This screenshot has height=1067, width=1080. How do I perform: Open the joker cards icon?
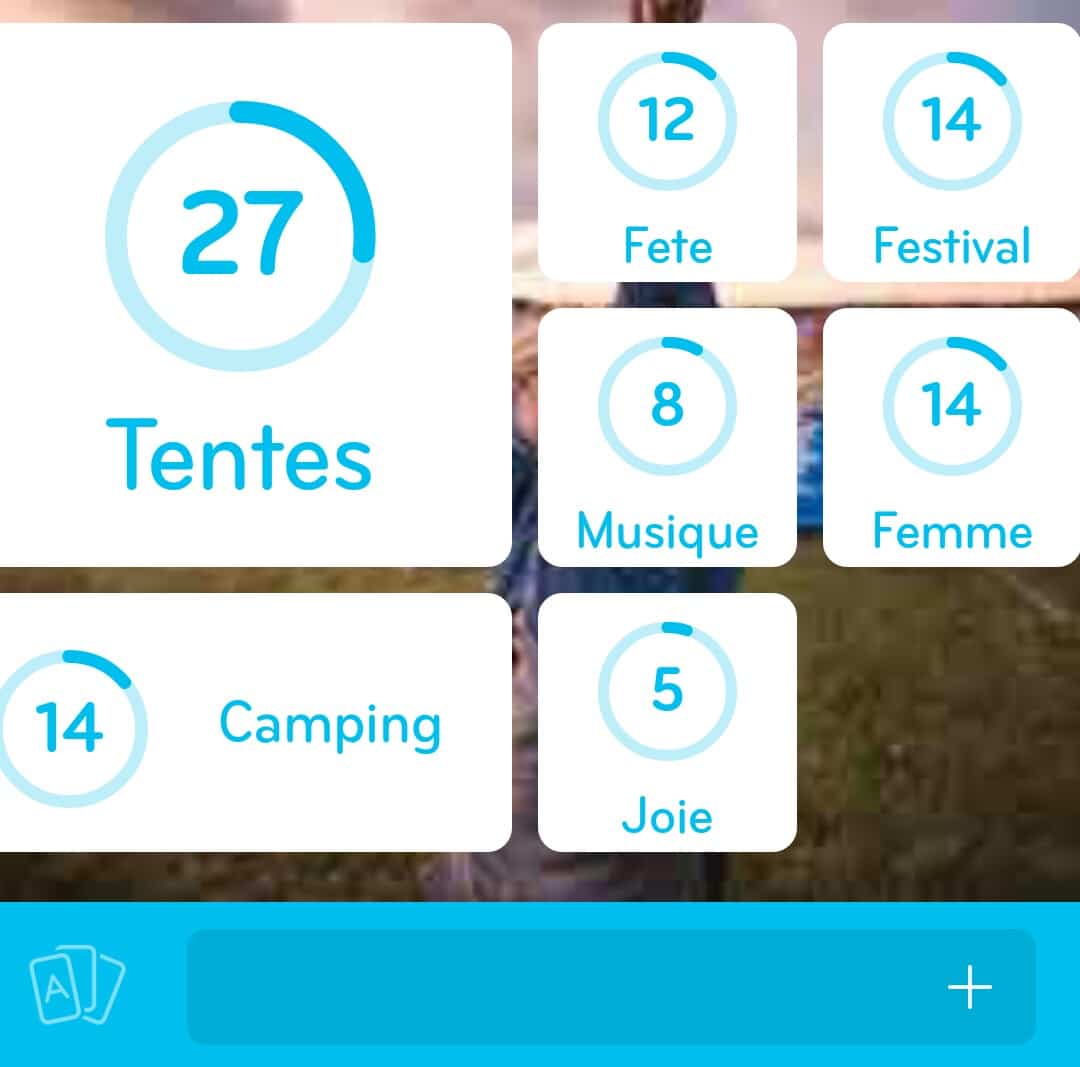point(77,987)
